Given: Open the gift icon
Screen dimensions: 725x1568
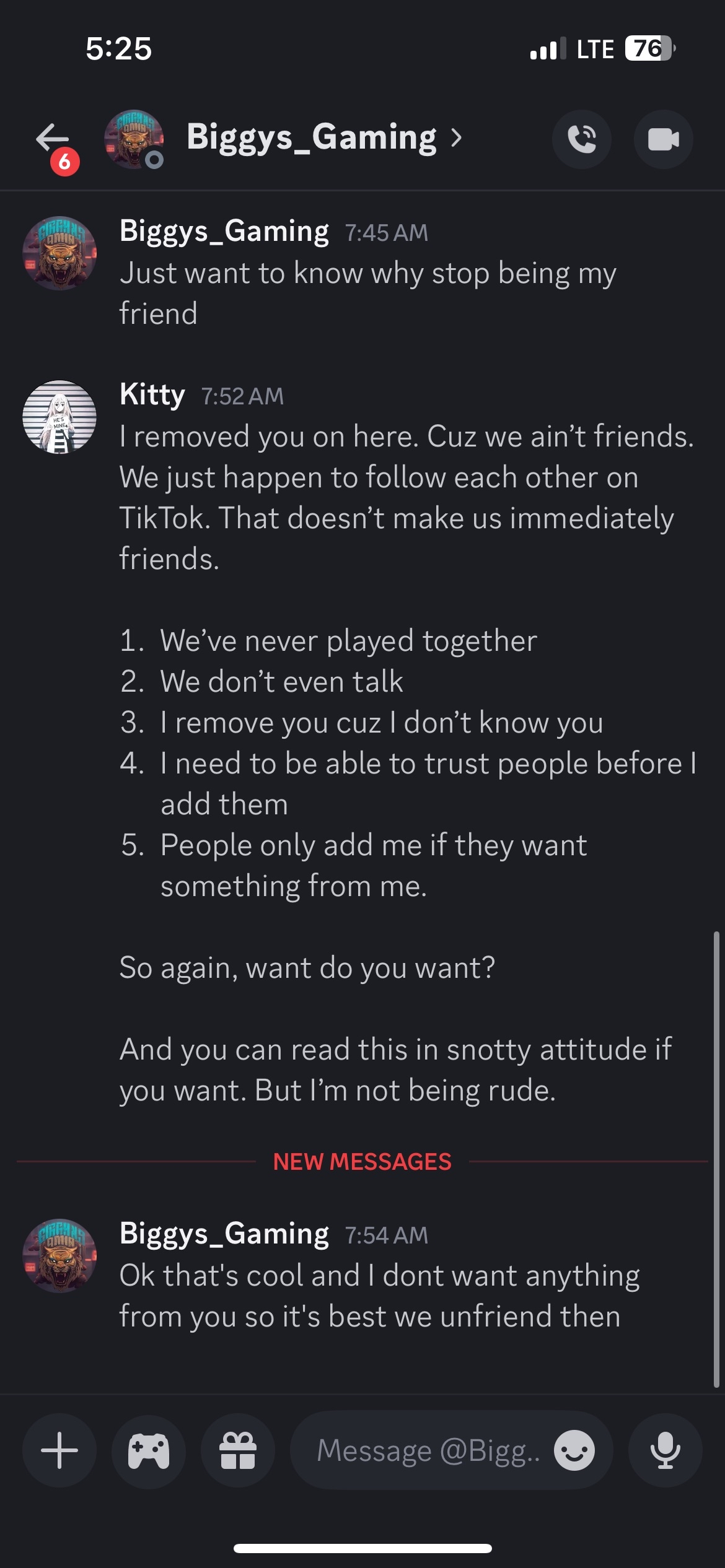Looking at the screenshot, I should pyautogui.click(x=238, y=1450).
